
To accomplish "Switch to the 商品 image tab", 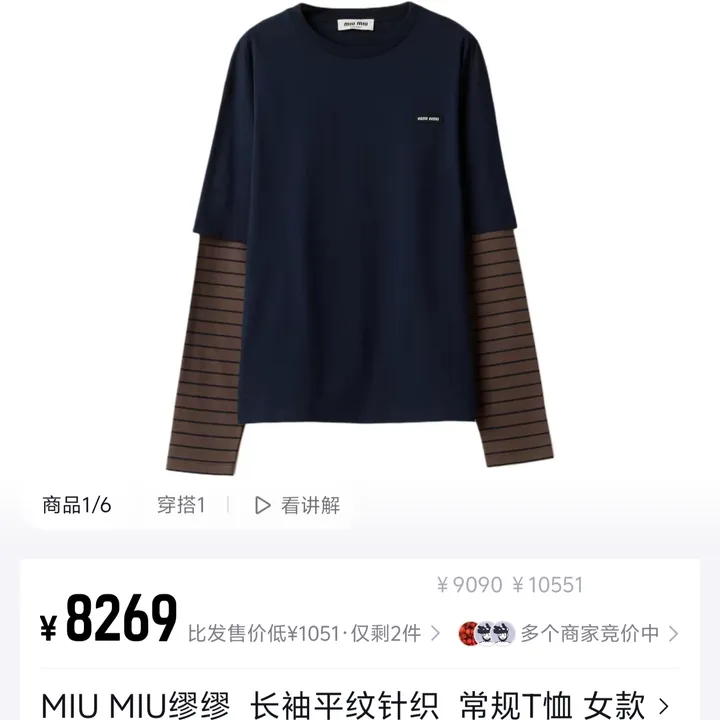I will tap(77, 505).
